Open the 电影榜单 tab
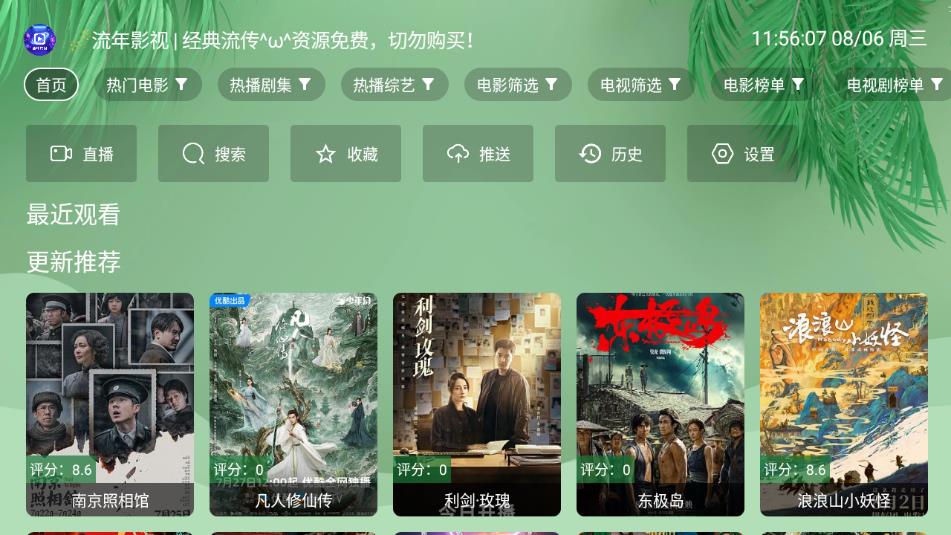This screenshot has width=951, height=535. 763,85
